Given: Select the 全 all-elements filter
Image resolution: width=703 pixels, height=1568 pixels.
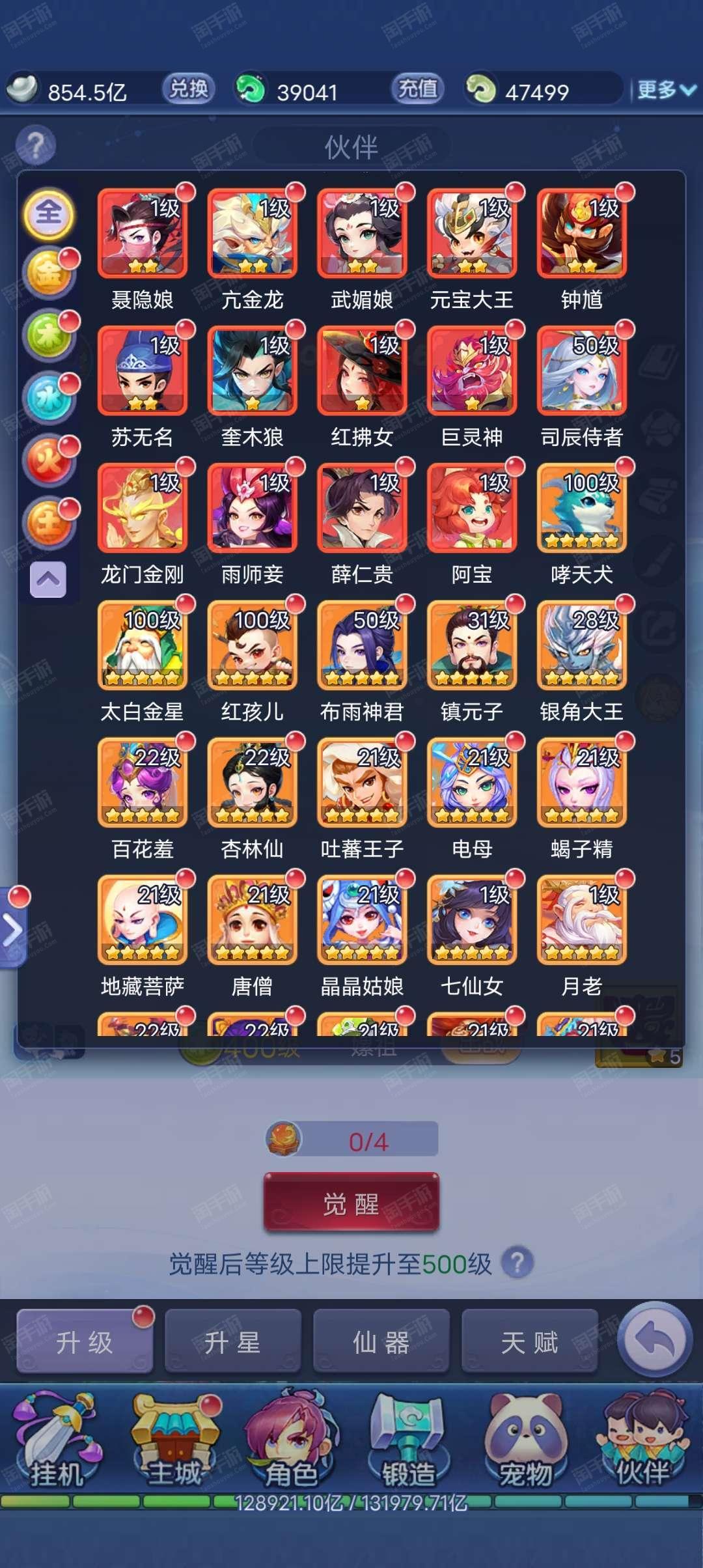Looking at the screenshot, I should (x=49, y=214).
